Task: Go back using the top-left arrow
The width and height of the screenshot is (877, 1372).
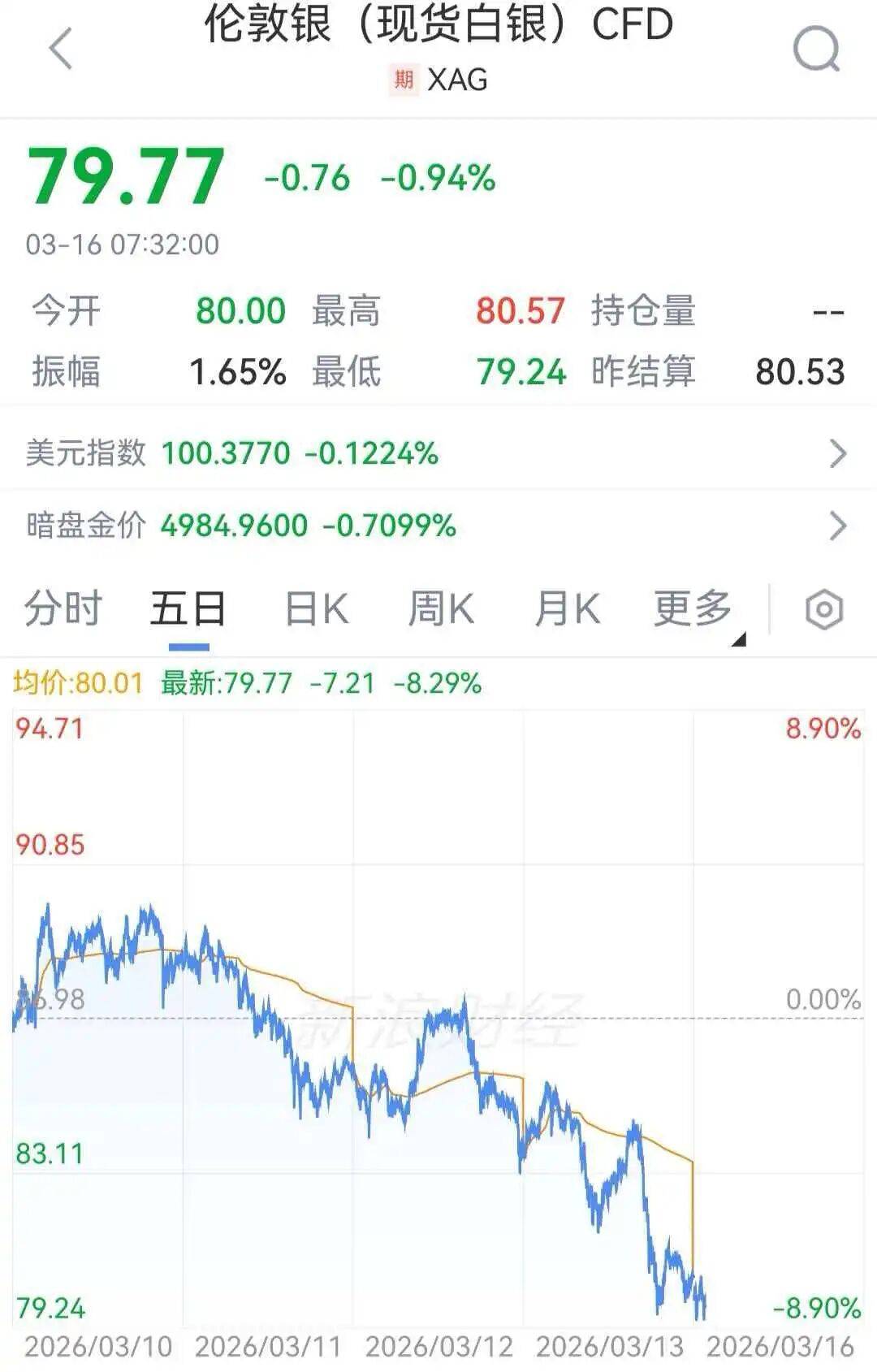Action: (x=61, y=49)
